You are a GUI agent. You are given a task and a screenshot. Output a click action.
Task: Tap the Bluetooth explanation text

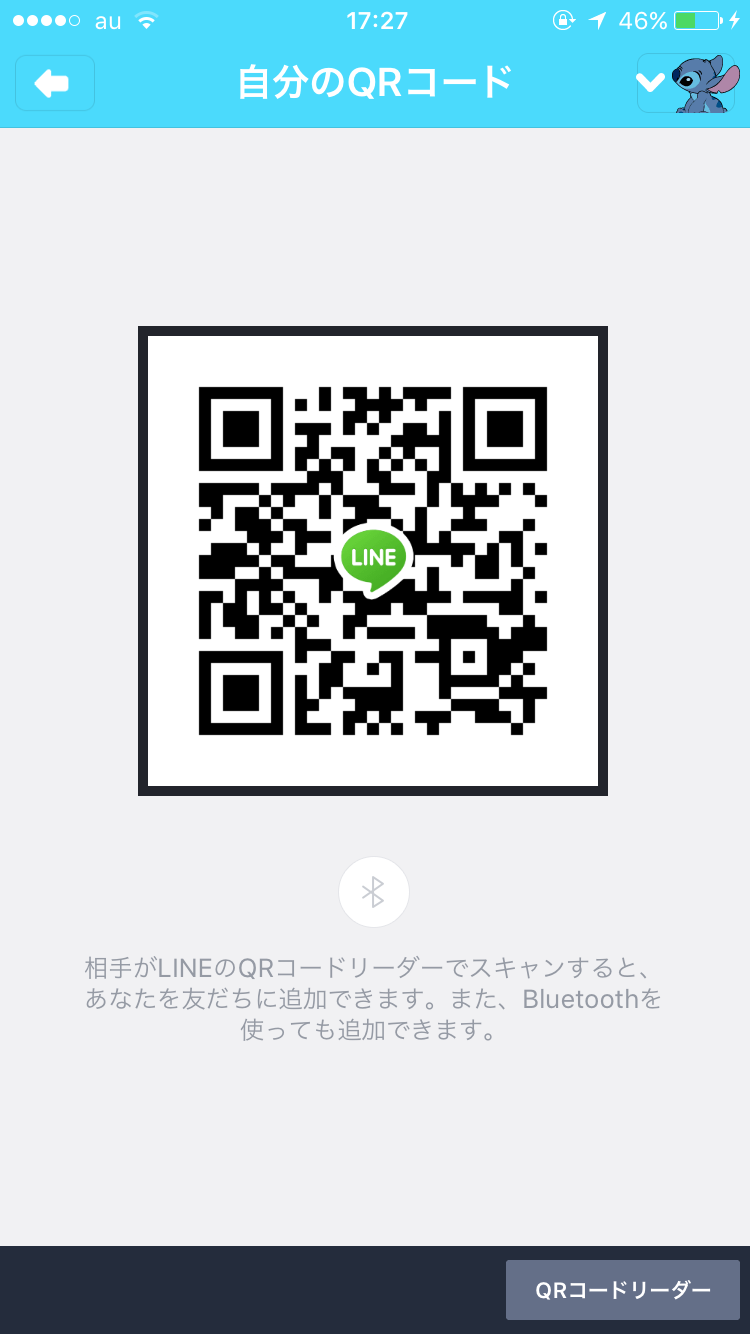(x=374, y=999)
